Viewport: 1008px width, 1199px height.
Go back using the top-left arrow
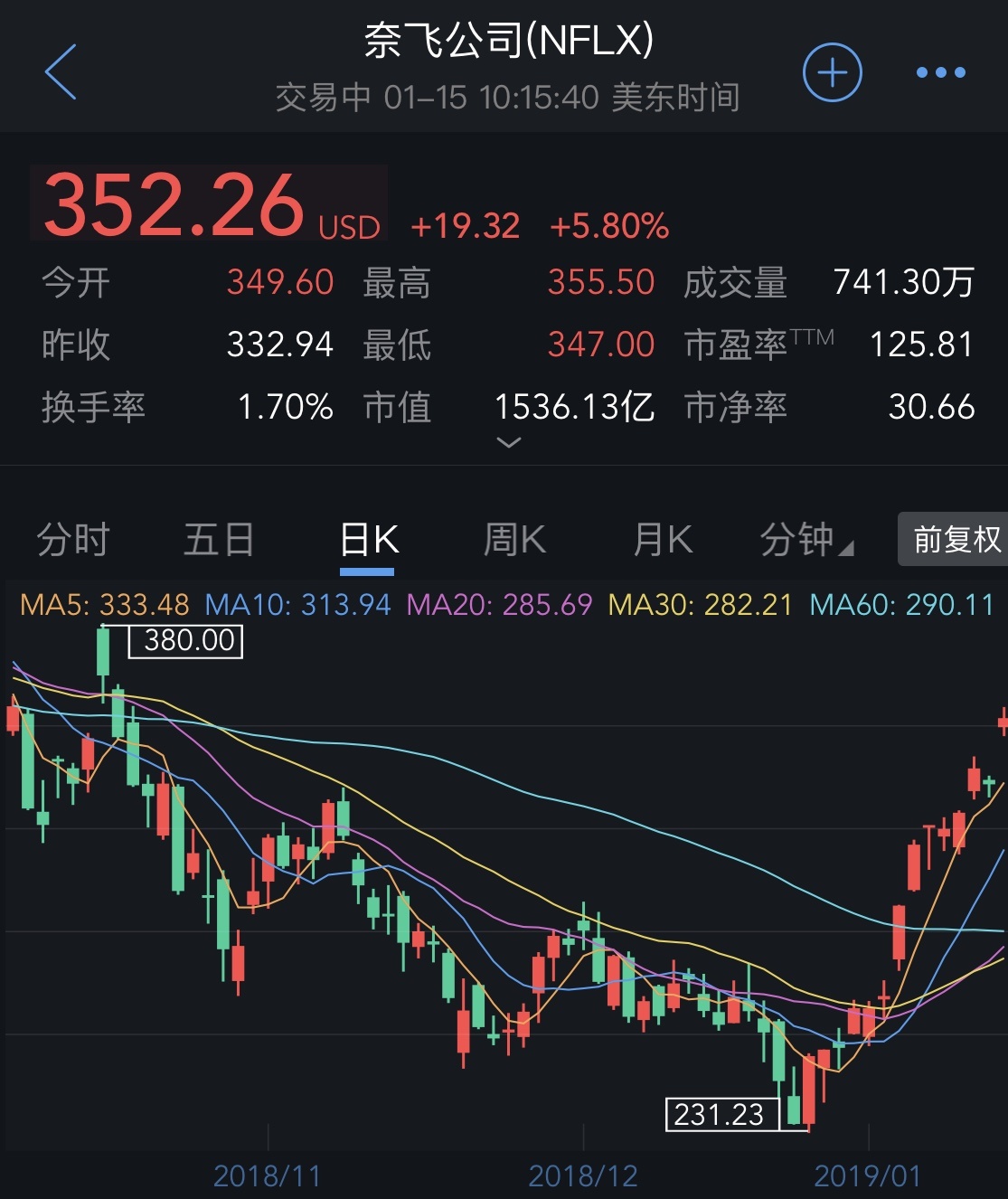point(61,72)
